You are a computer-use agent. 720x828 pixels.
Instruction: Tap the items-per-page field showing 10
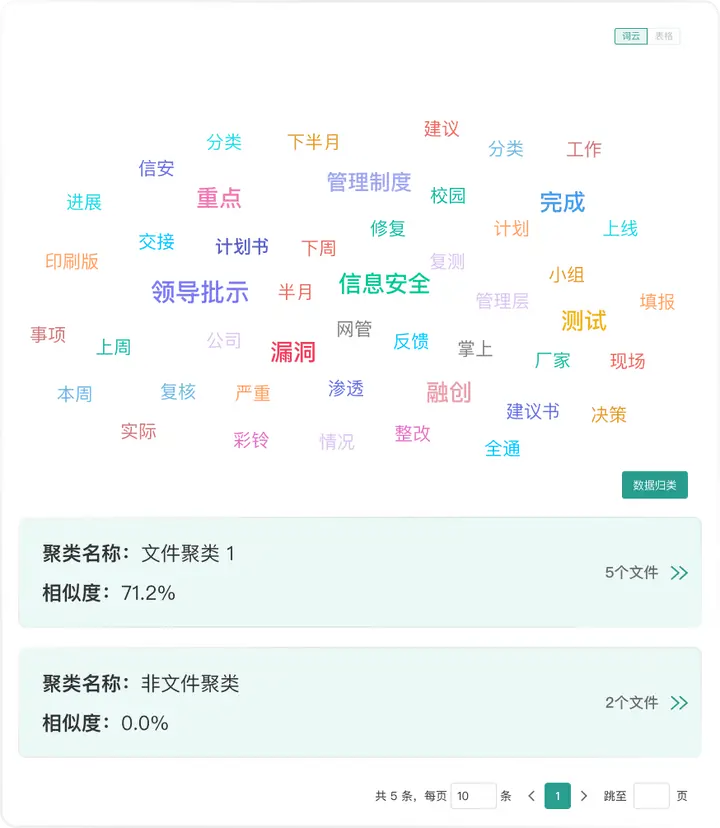coord(473,796)
